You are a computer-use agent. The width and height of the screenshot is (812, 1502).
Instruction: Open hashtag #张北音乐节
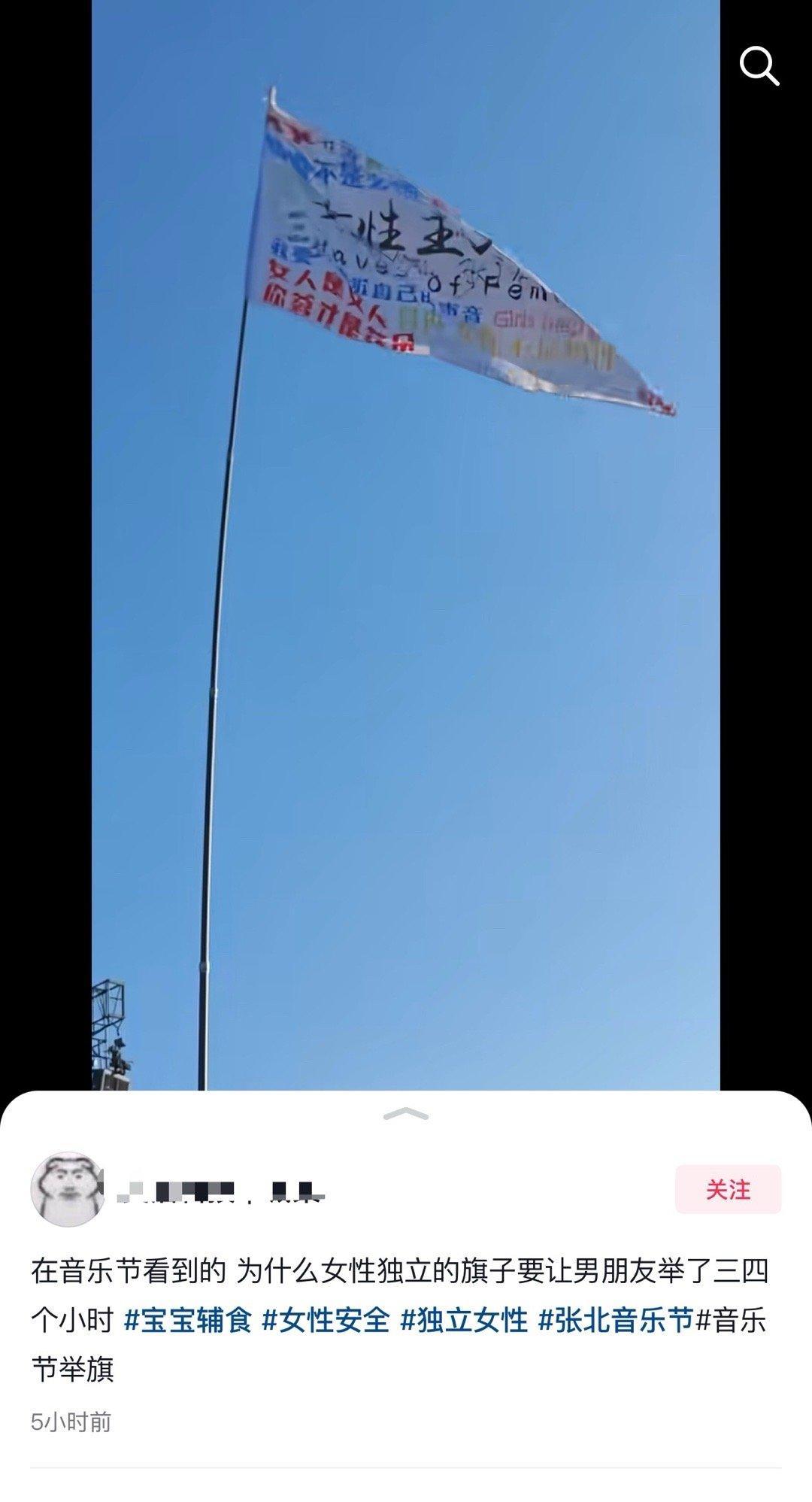pos(616,1320)
